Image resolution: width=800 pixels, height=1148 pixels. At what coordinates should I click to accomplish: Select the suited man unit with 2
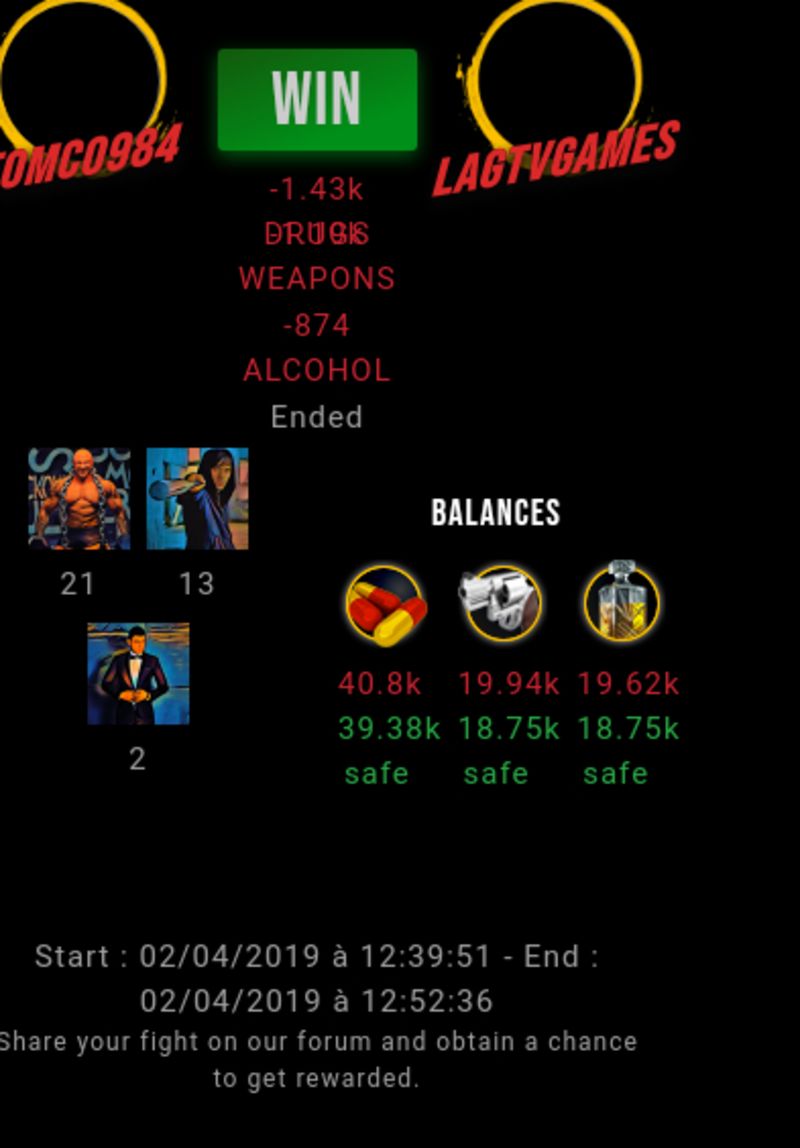click(138, 673)
